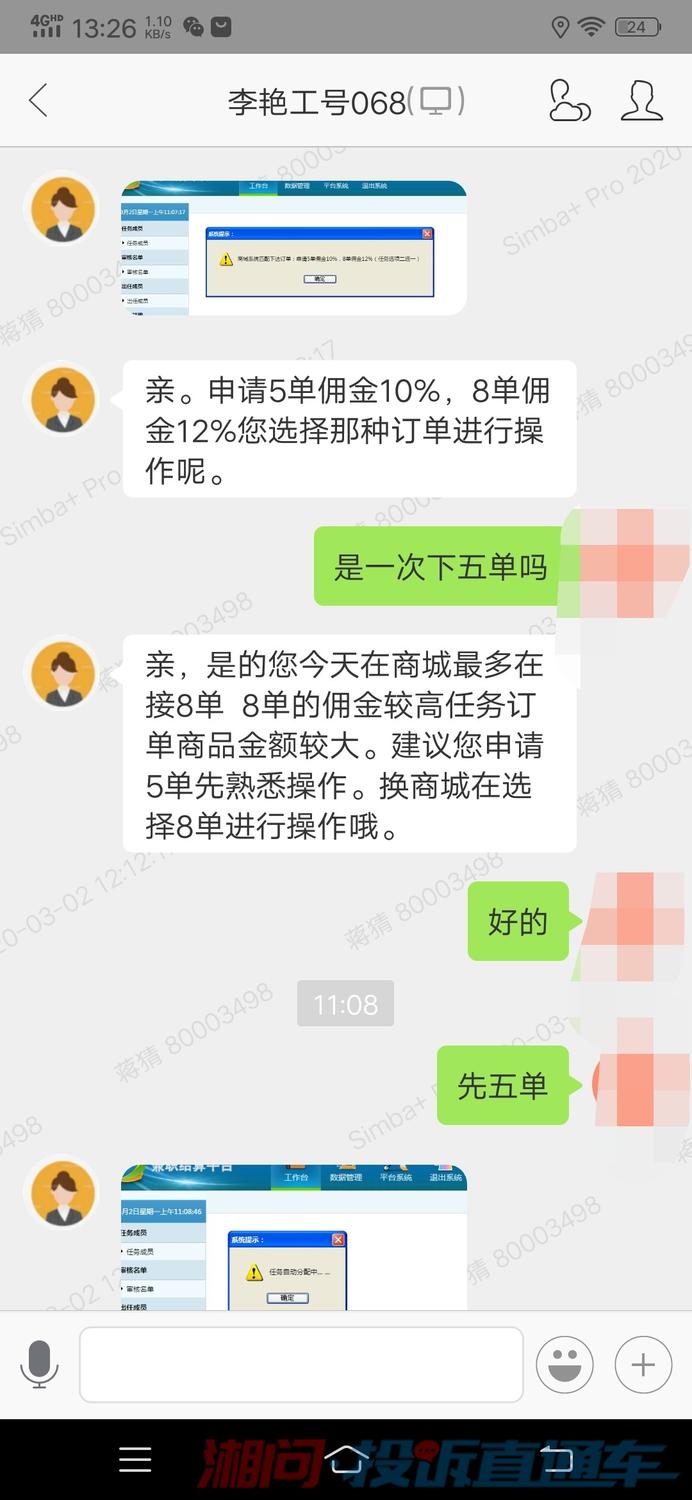View the first screenshot image showing the order dialog
Screen dimensions: 692x1500
(x=294, y=247)
